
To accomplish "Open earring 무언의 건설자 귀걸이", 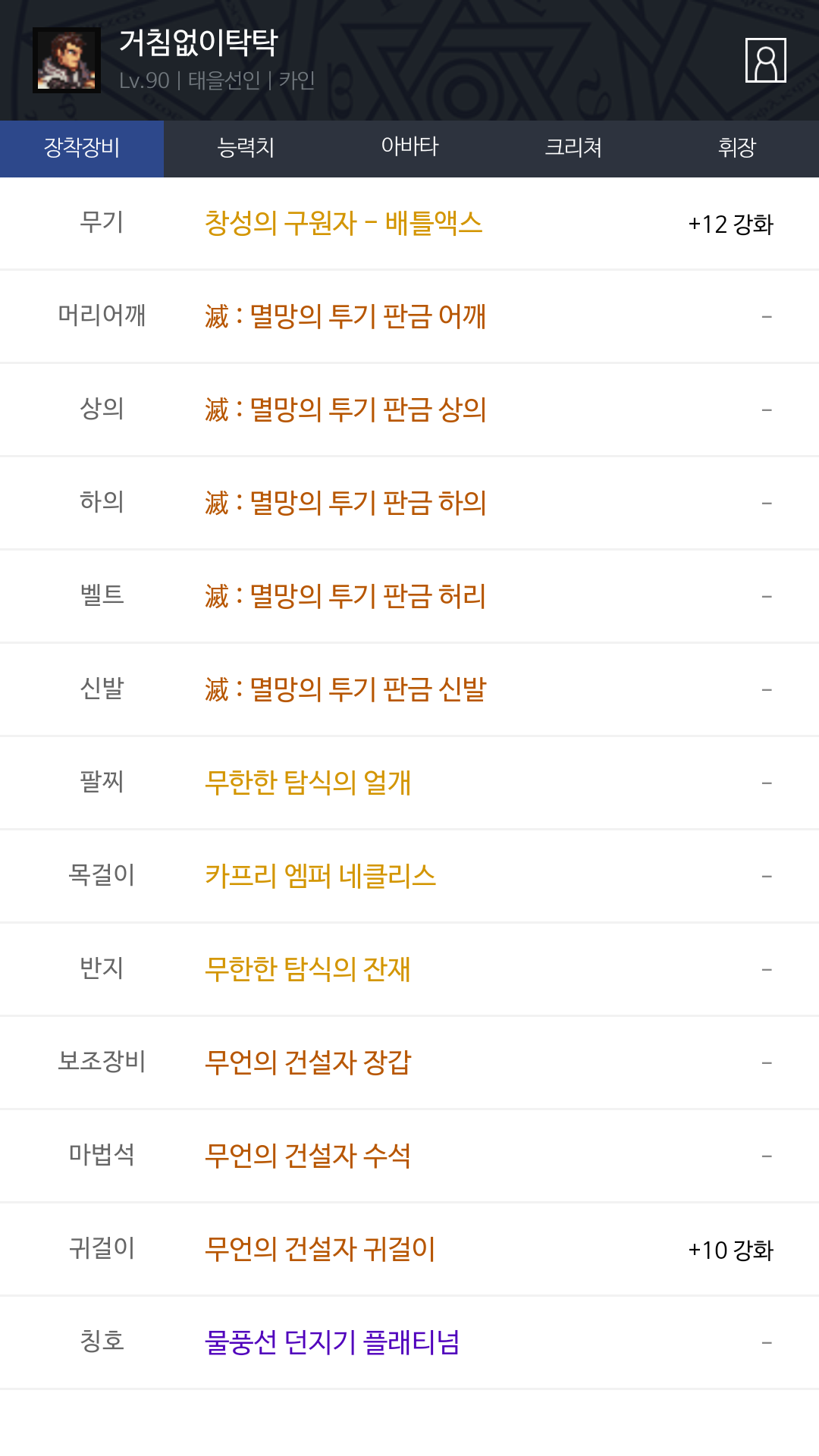I will tap(320, 1249).
